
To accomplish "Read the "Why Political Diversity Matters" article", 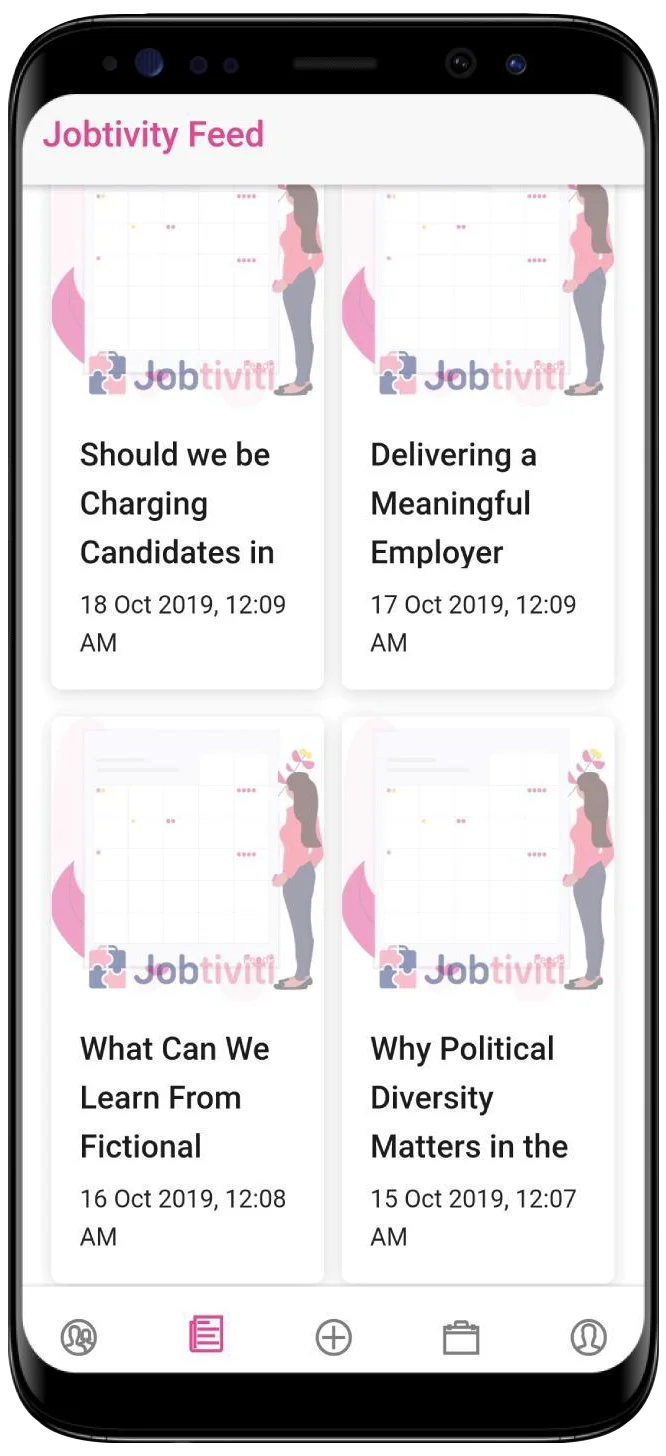I will 478,999.
